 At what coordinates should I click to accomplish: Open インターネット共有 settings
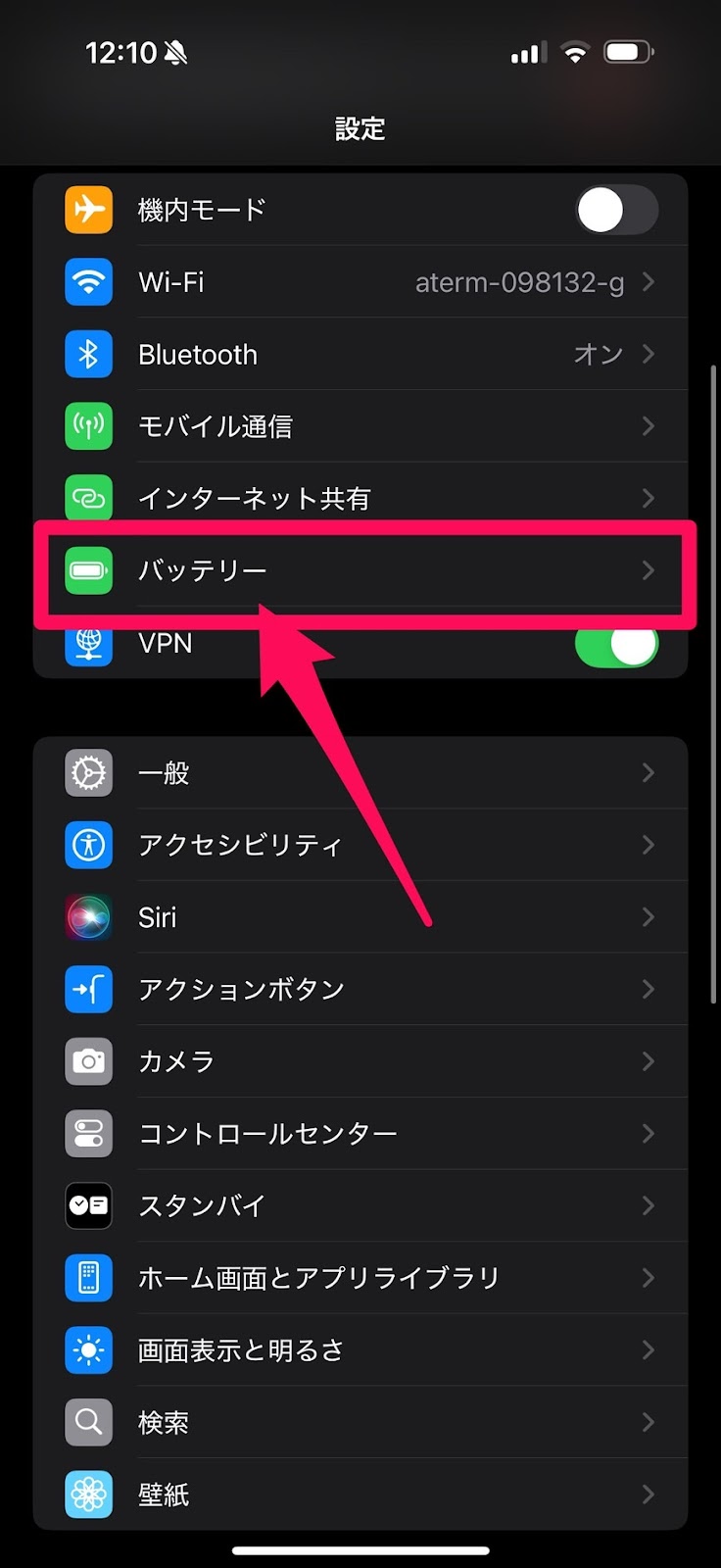360,498
